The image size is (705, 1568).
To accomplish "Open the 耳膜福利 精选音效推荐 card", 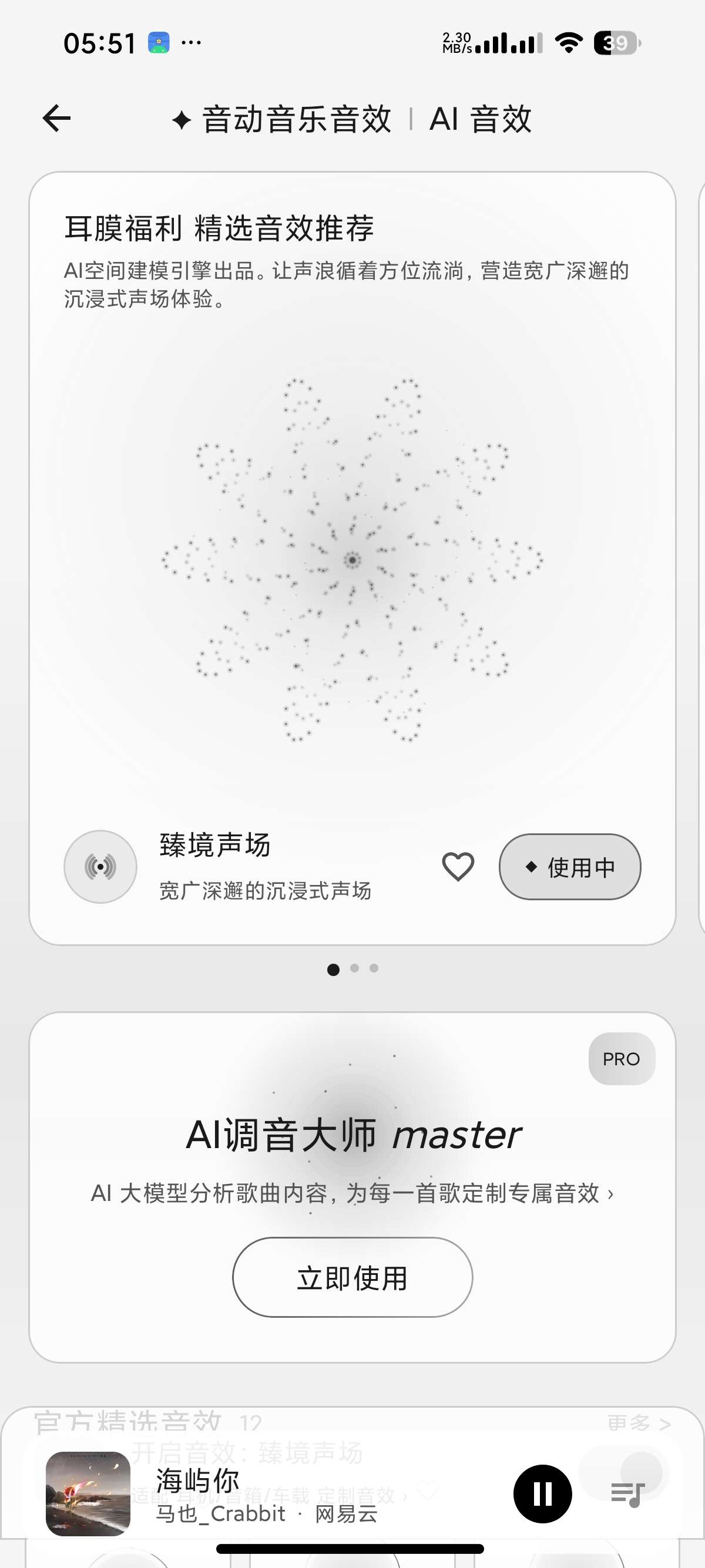I will [352, 558].
